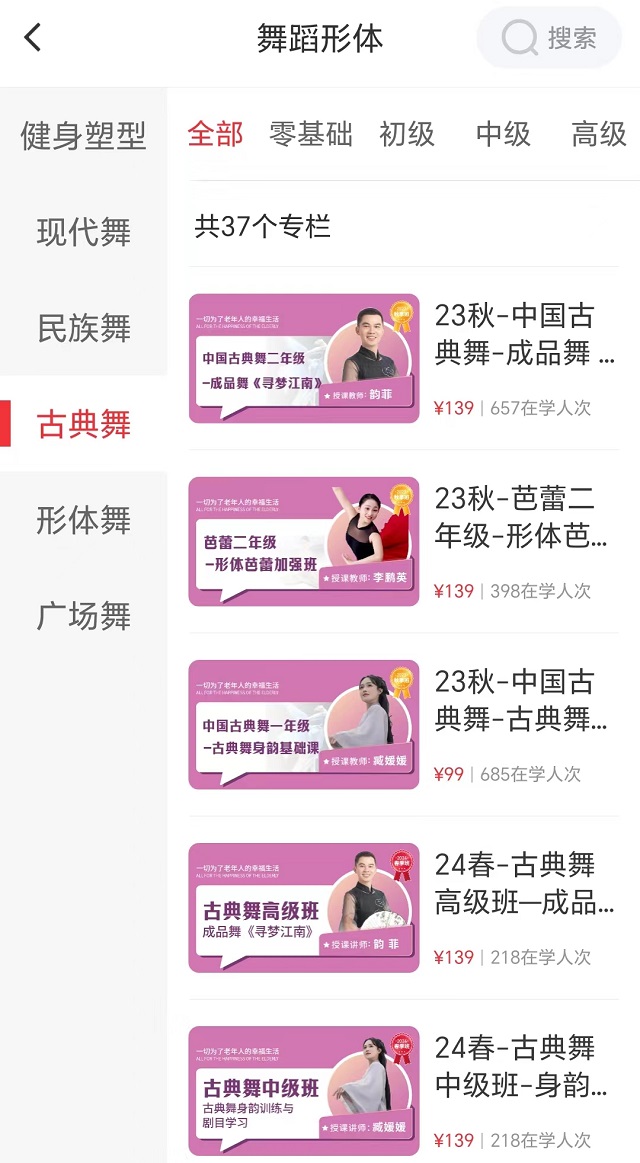Go back using the top-left arrow

coord(33,38)
